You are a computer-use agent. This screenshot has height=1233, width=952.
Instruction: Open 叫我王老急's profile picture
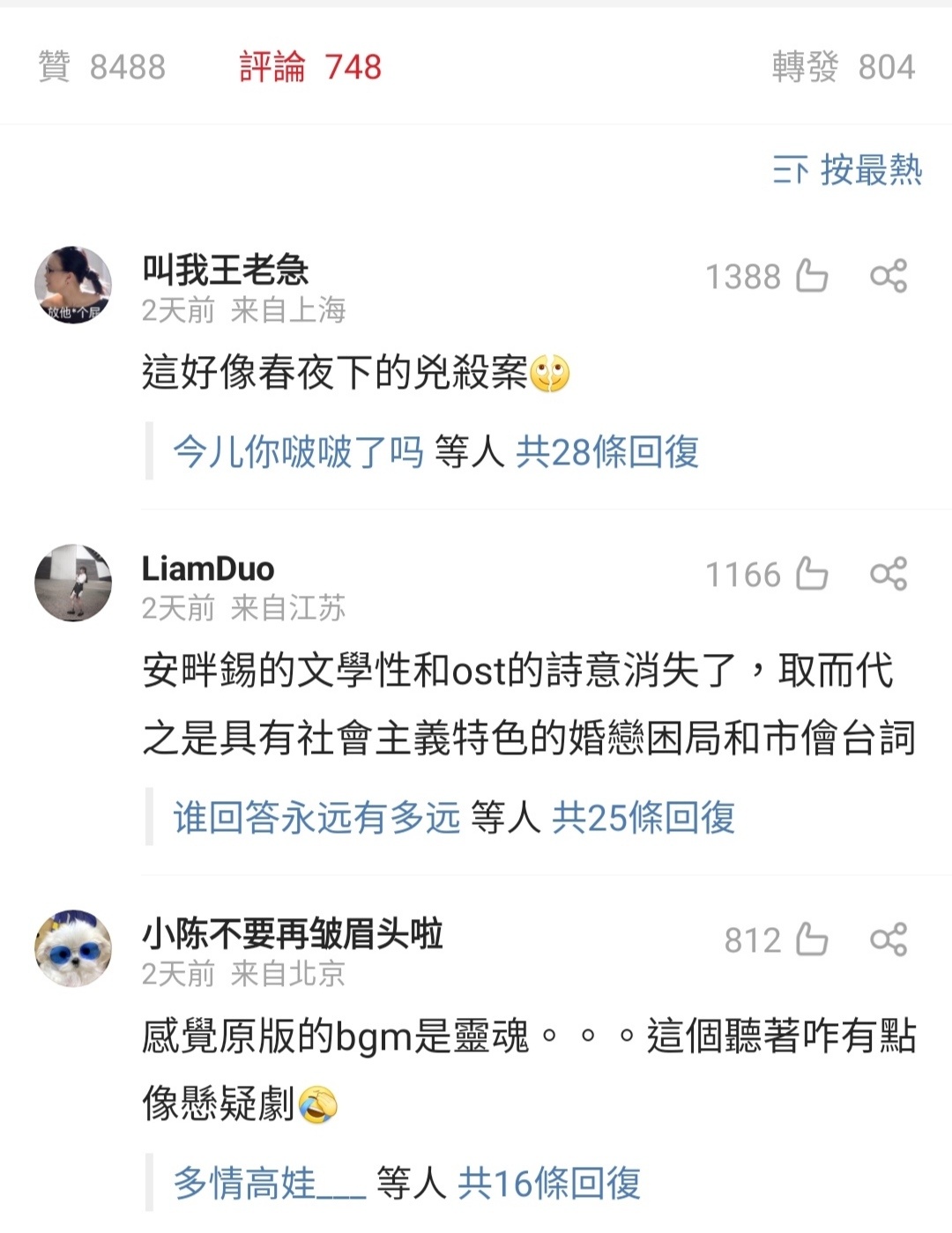73,285
